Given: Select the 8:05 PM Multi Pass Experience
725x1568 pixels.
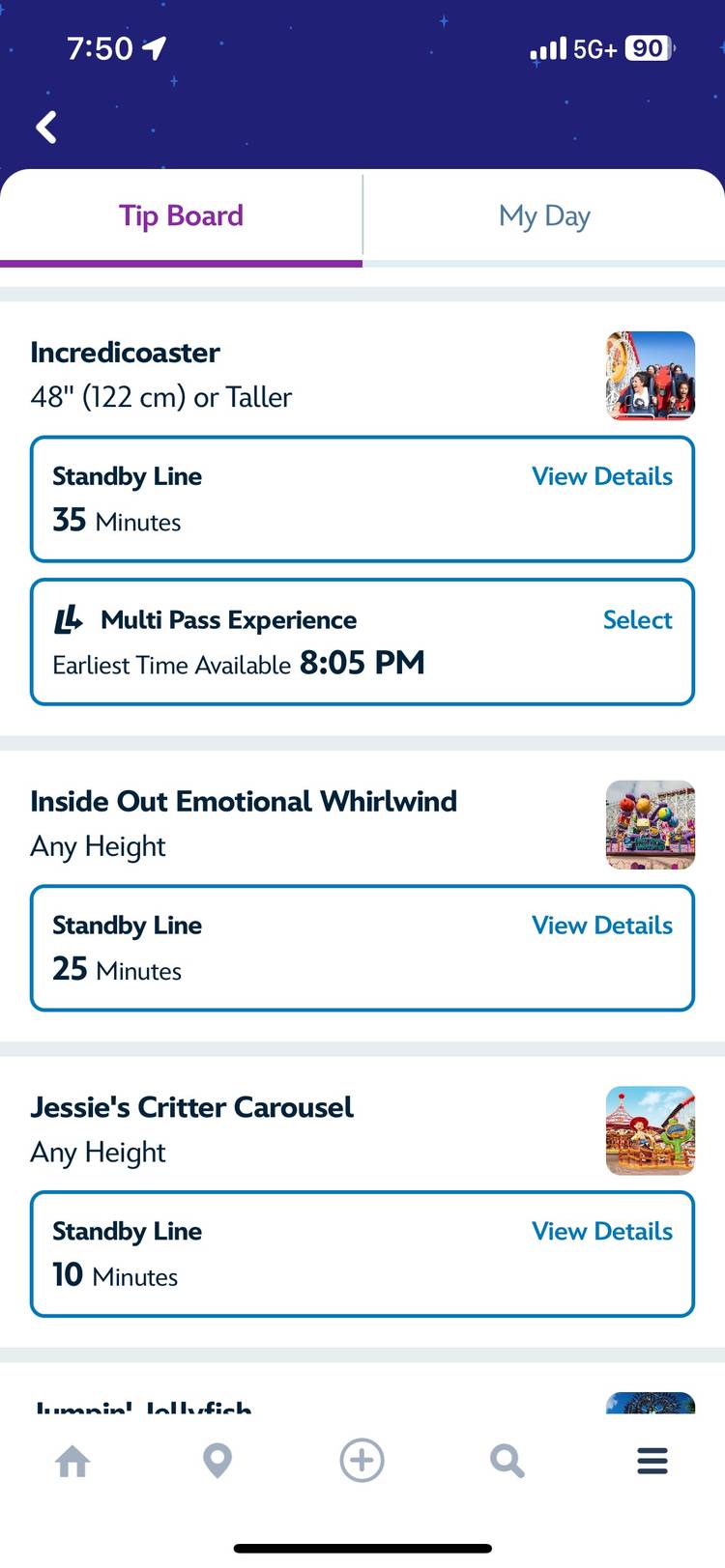Looking at the screenshot, I should click(638, 619).
